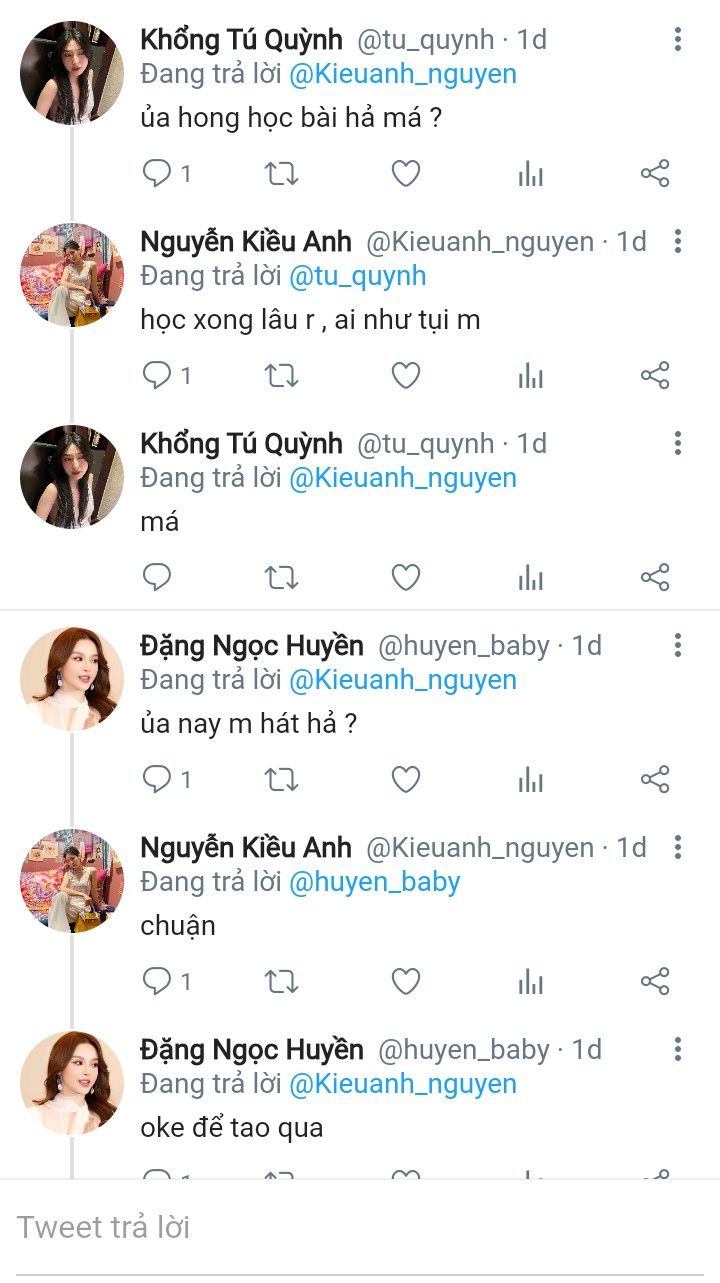Share the tweet "ủa nay m hát hả ?"

655,780
